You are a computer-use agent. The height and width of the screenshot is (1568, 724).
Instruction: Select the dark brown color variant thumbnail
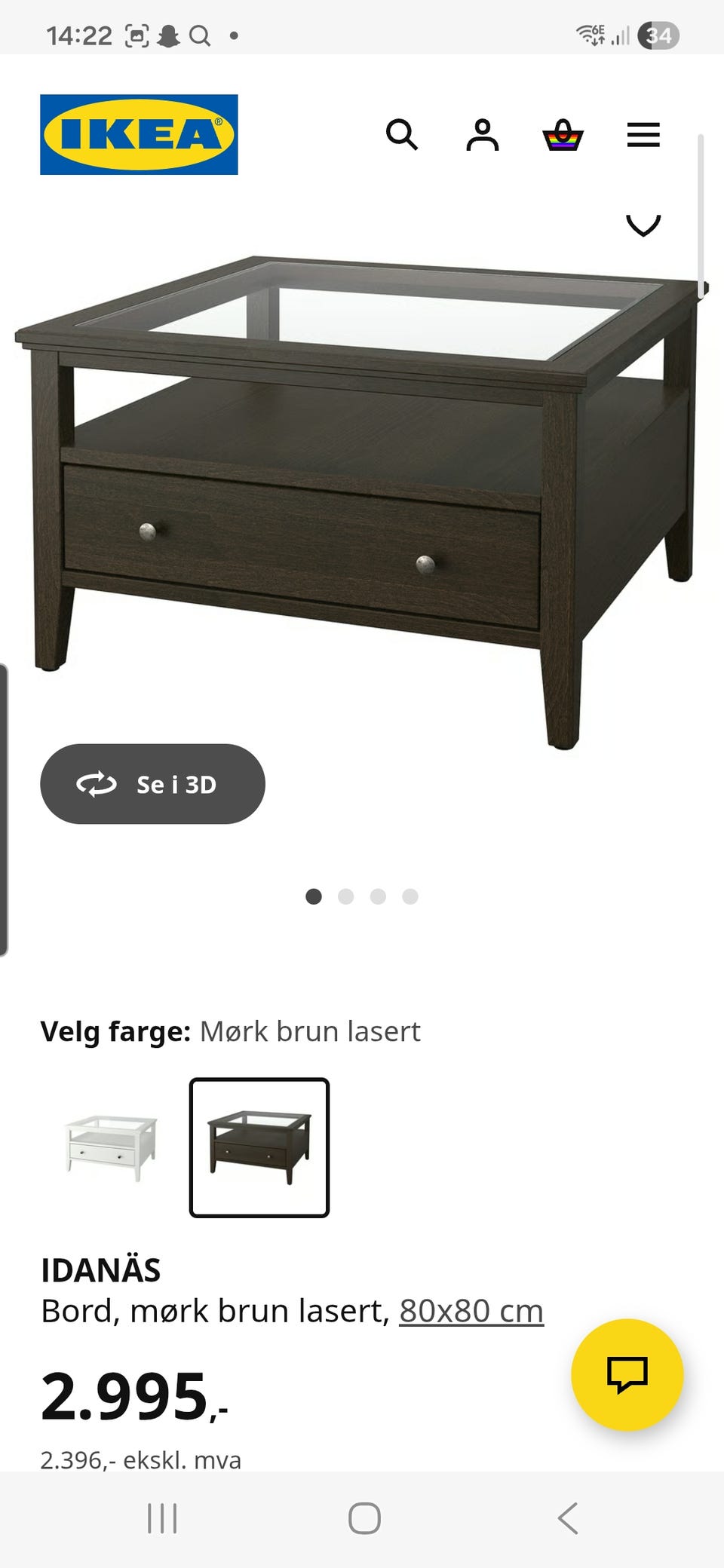[x=259, y=1147]
